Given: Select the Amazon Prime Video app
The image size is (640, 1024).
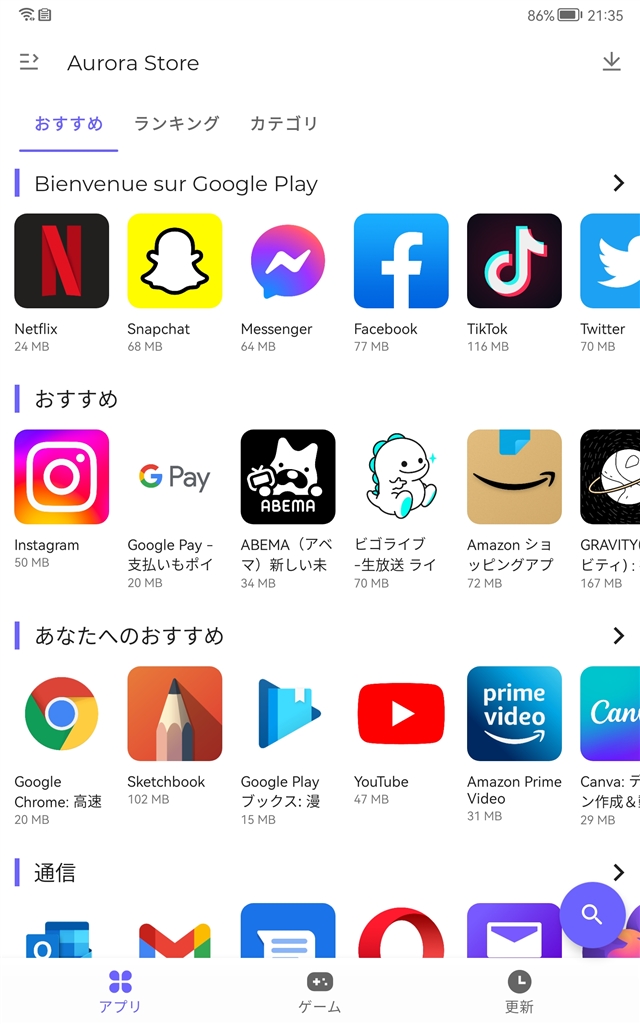Looking at the screenshot, I should pos(514,714).
